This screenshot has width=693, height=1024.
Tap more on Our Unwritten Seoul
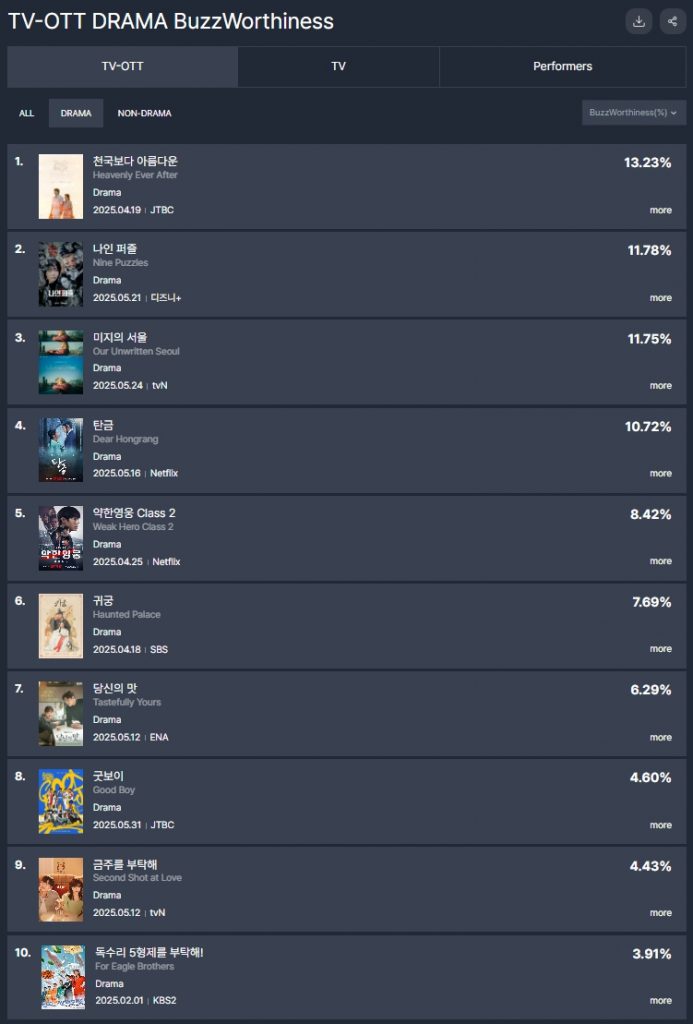[x=660, y=386]
